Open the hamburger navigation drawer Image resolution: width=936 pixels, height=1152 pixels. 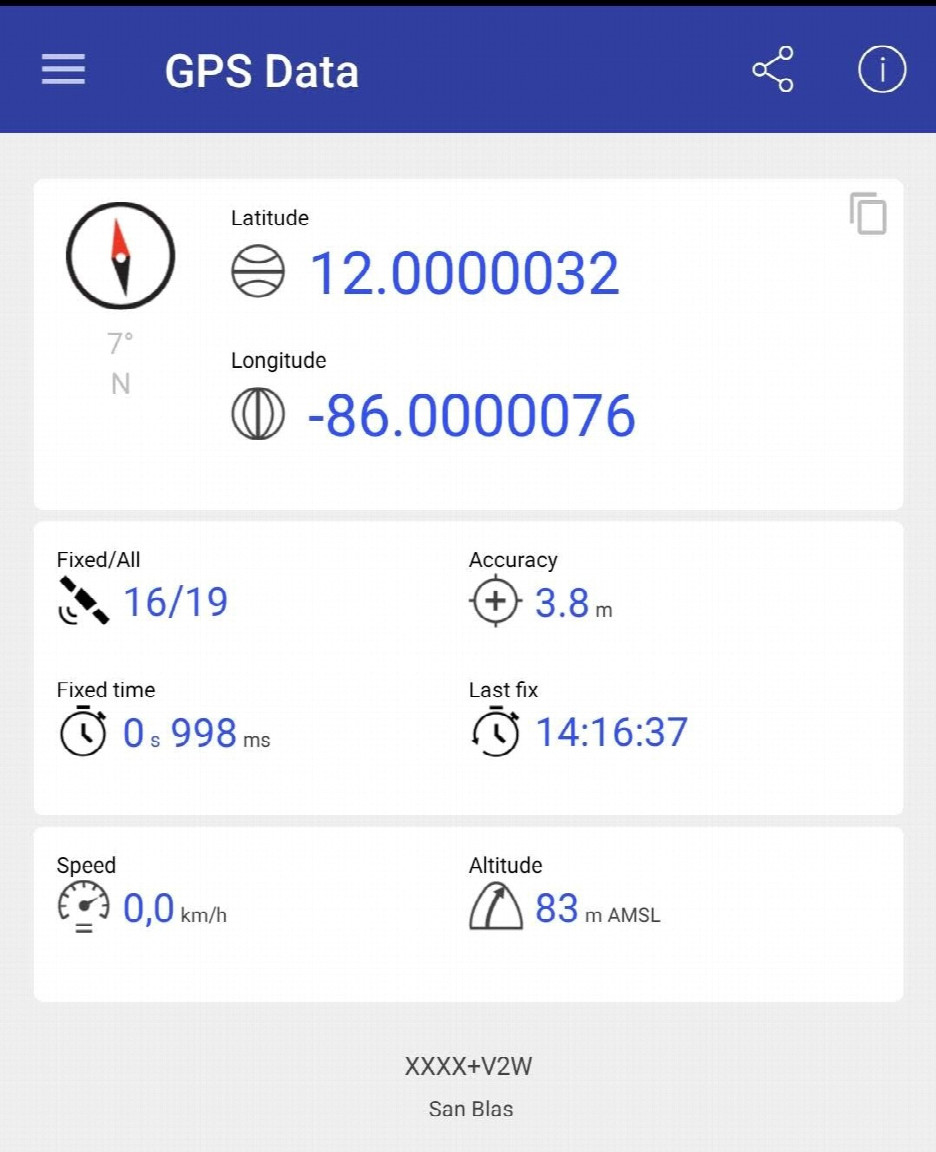pos(63,70)
